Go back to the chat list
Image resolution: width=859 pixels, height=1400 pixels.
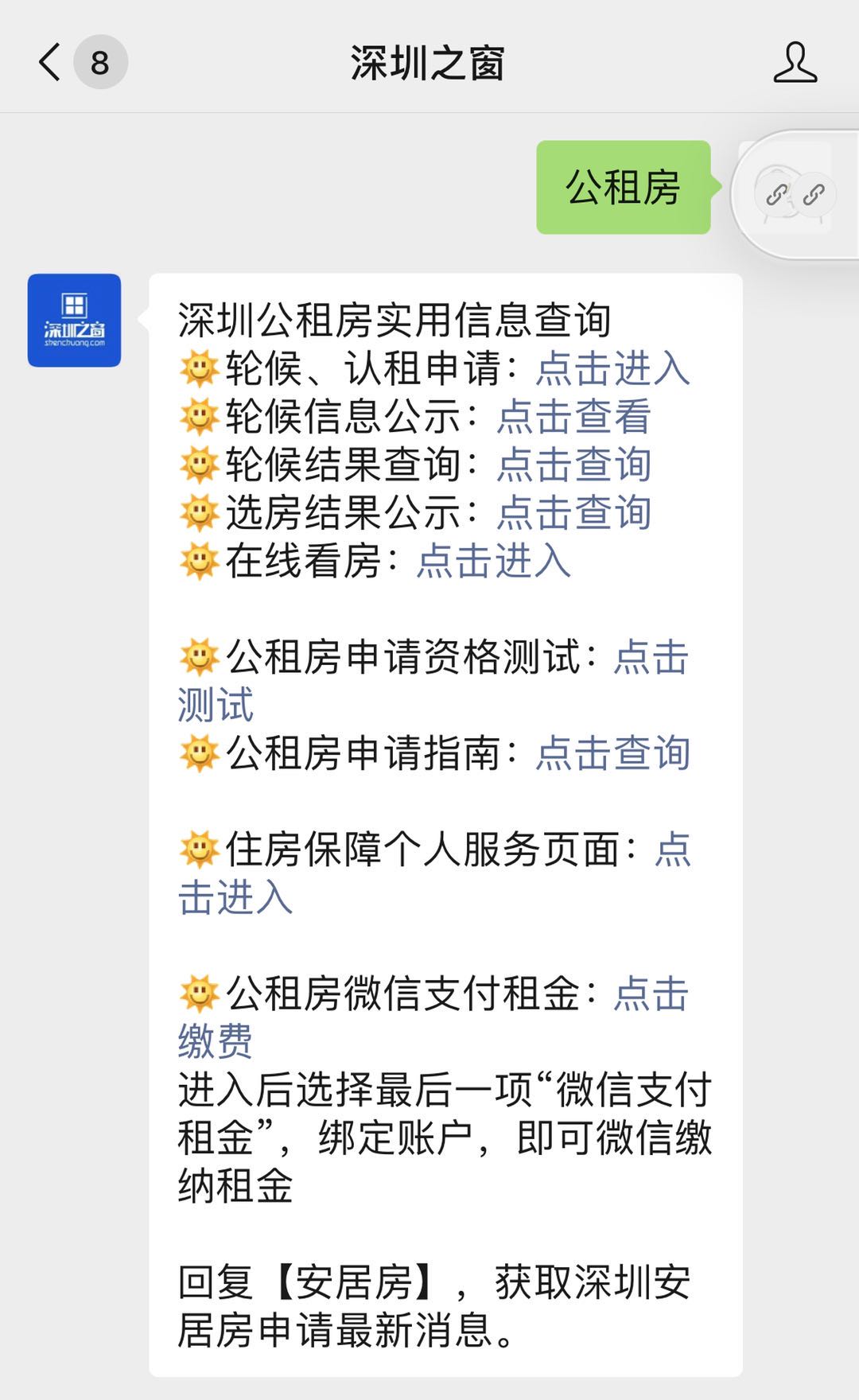tap(51, 62)
